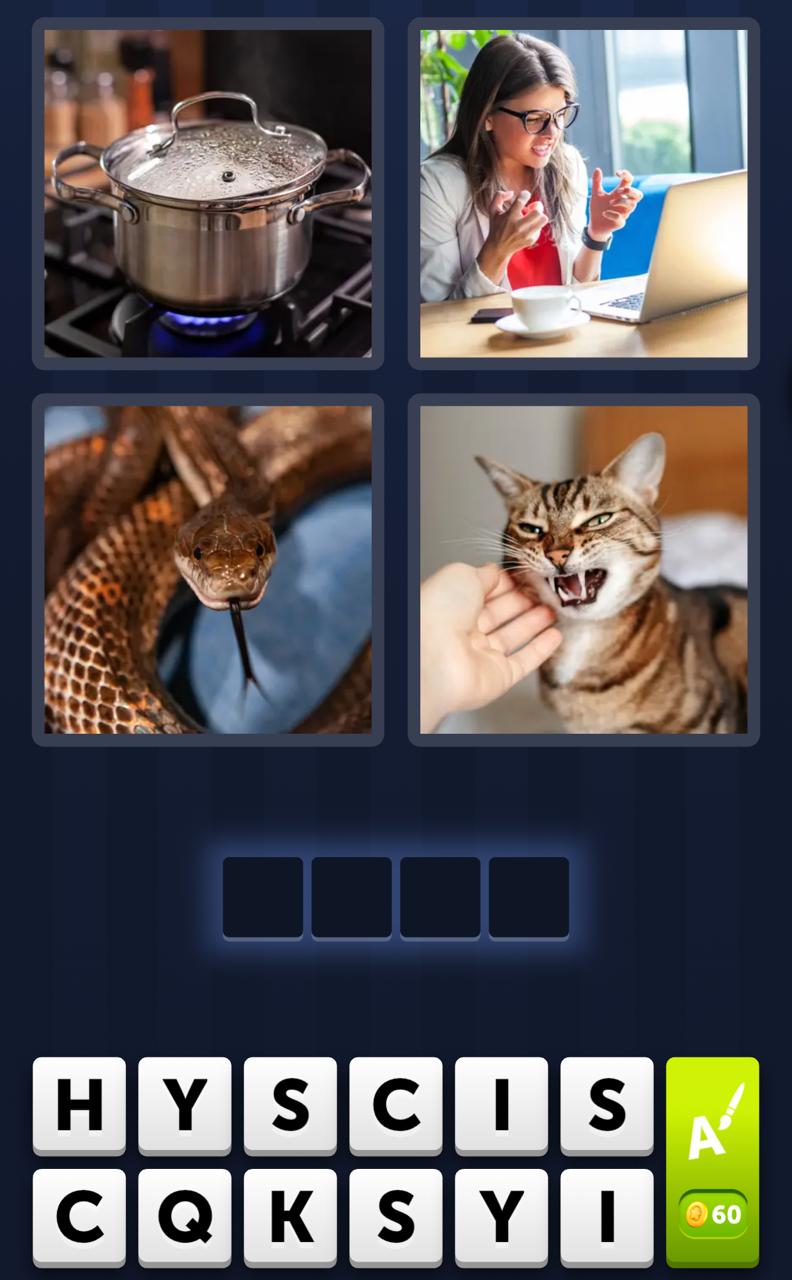The width and height of the screenshot is (792, 1280).
Task: Open the snake image
Action: coord(207,570)
